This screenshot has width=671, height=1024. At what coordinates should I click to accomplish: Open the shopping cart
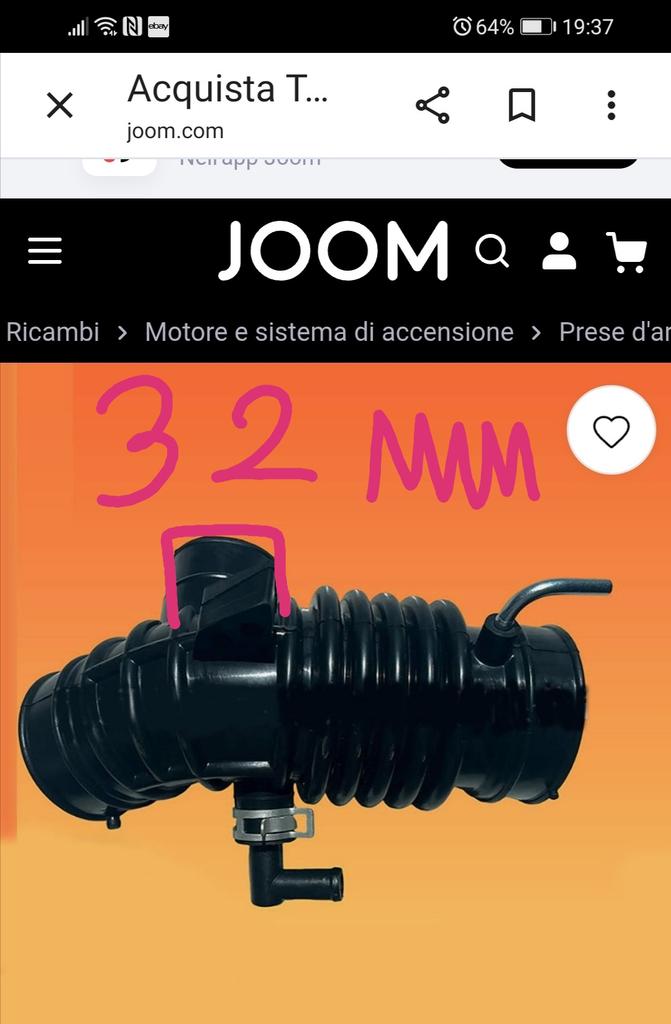point(627,251)
